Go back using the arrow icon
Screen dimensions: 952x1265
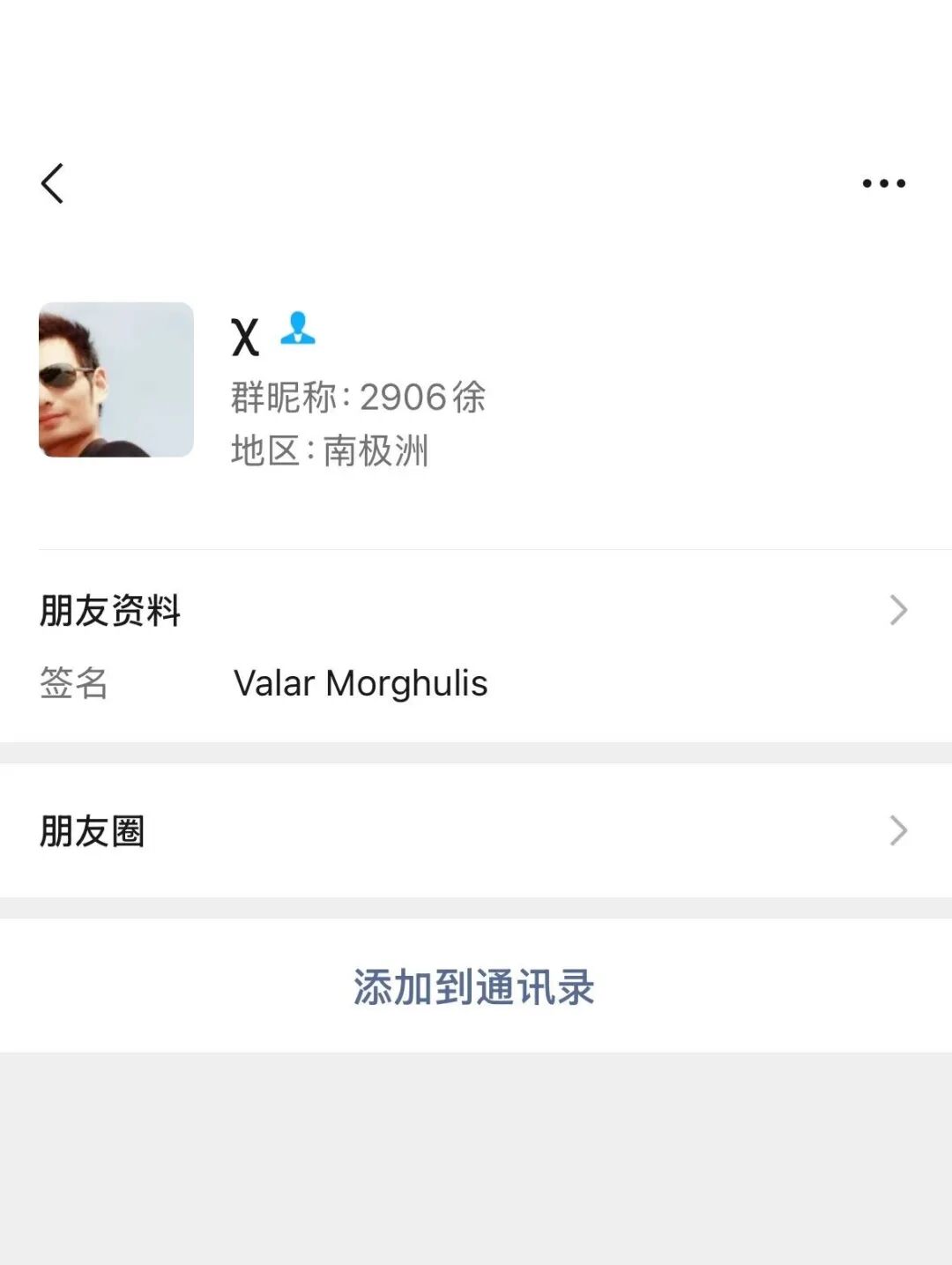pos(53,183)
